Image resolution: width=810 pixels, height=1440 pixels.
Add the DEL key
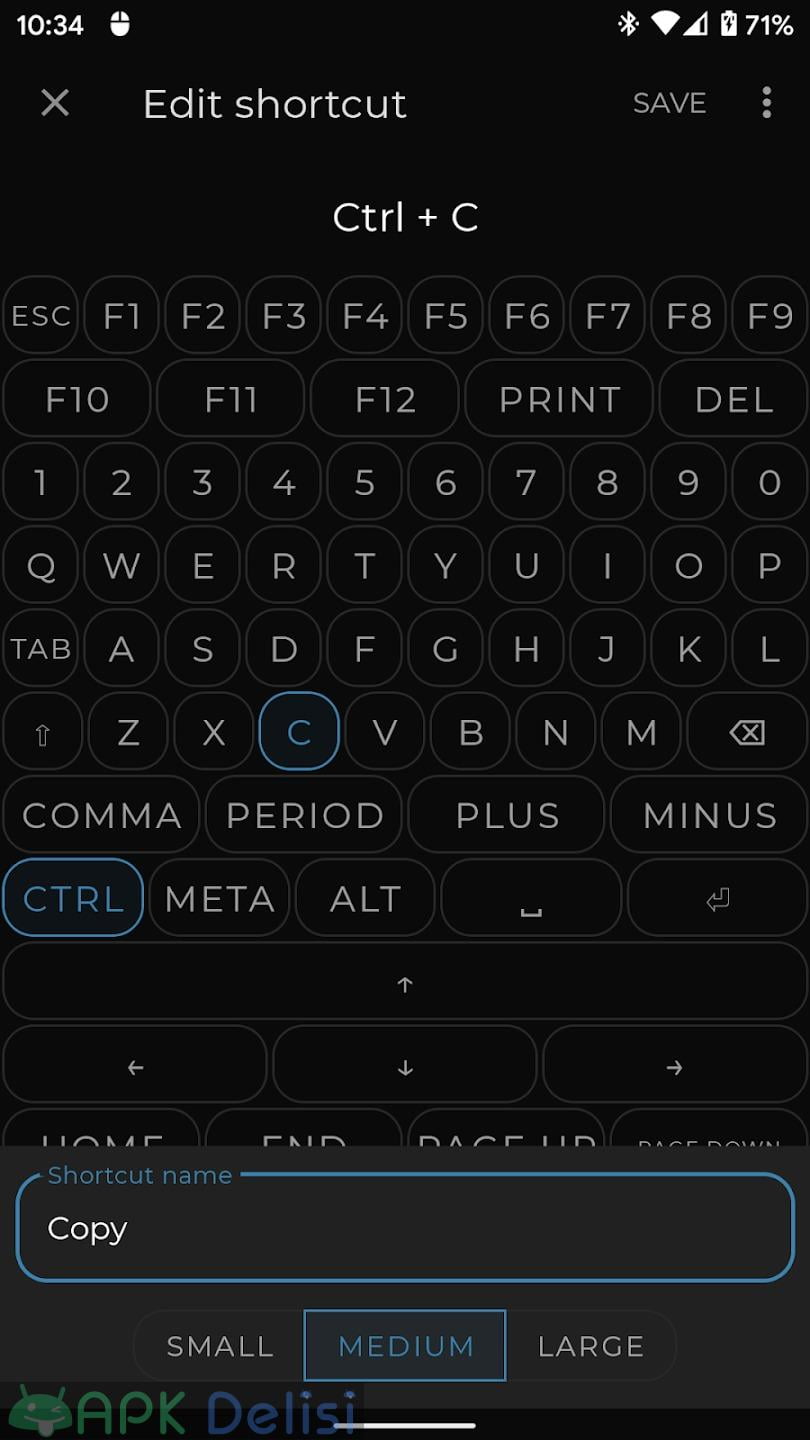(733, 399)
